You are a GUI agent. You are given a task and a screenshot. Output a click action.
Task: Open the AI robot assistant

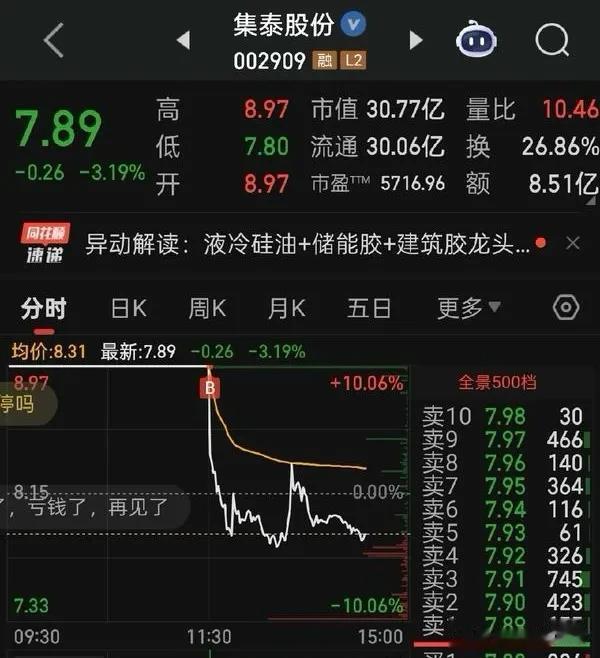click(x=477, y=40)
